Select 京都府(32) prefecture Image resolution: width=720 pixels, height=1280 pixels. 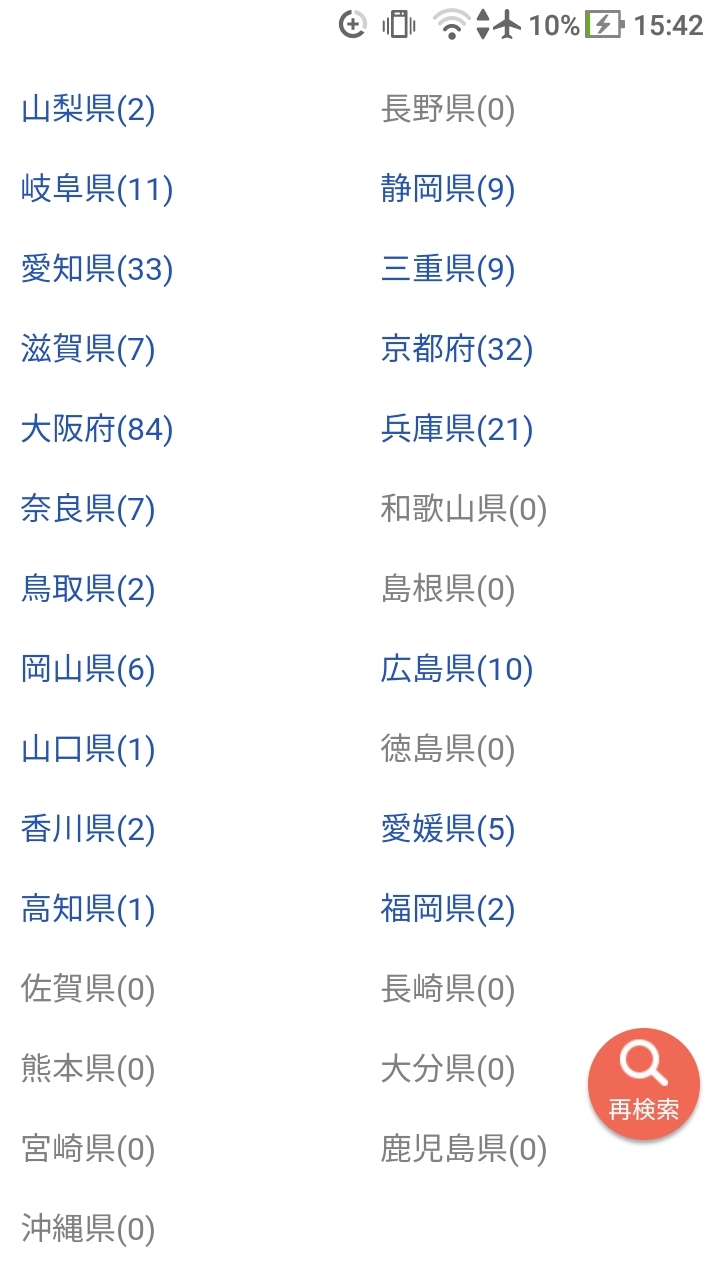click(x=456, y=349)
